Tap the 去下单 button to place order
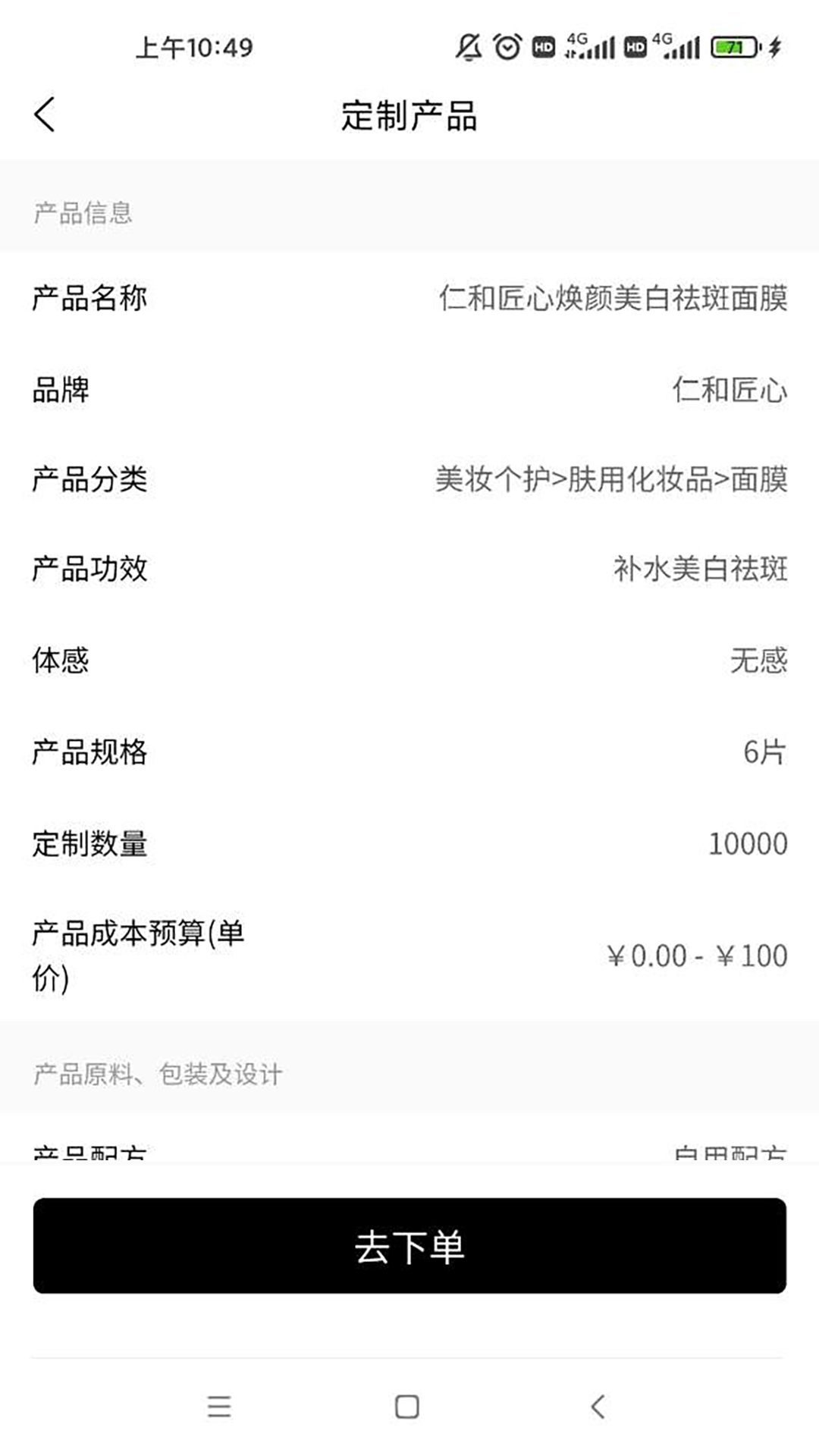The height and width of the screenshot is (1456, 819). click(x=409, y=1245)
